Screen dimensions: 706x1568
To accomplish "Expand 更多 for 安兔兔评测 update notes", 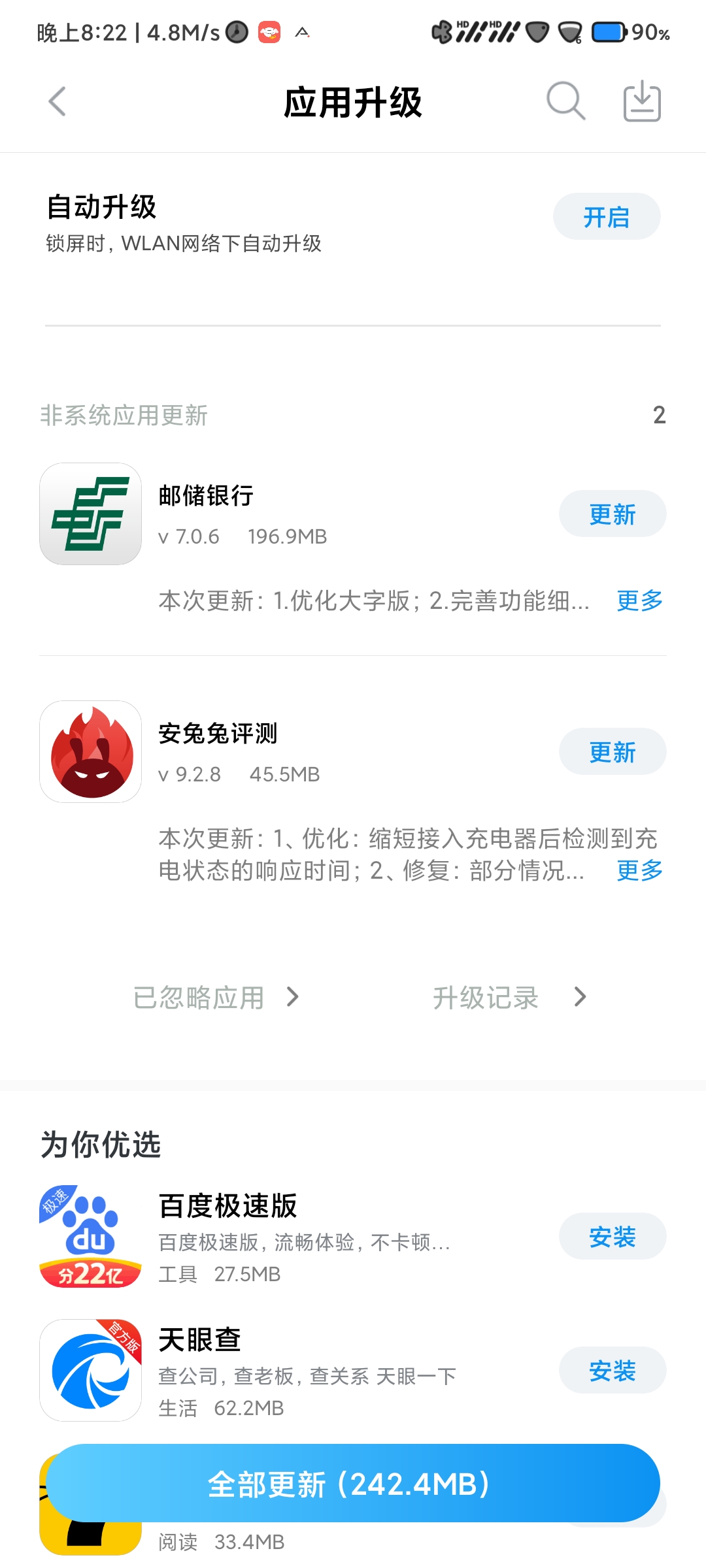I will click(x=640, y=870).
